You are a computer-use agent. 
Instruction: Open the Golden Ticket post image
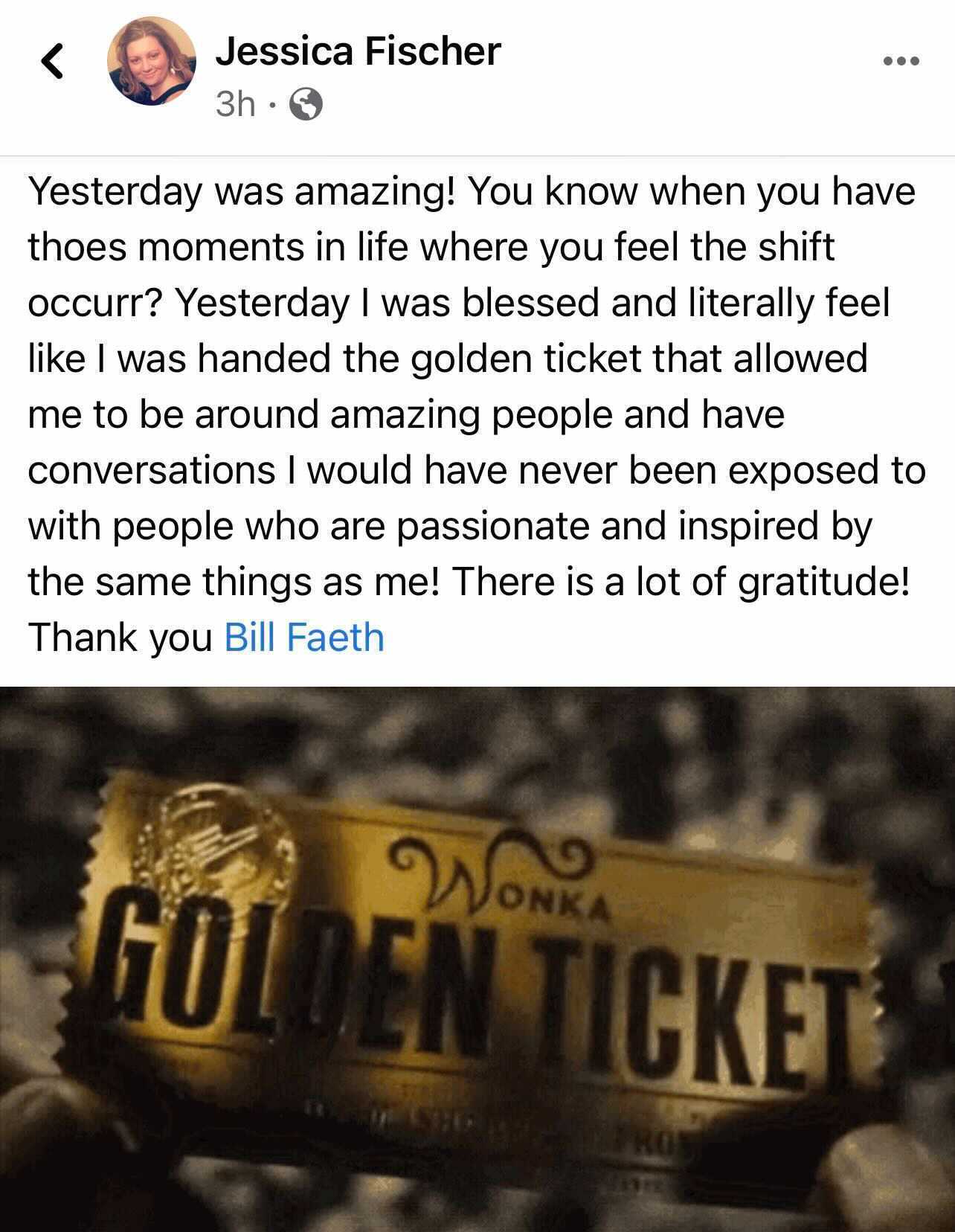(477, 958)
